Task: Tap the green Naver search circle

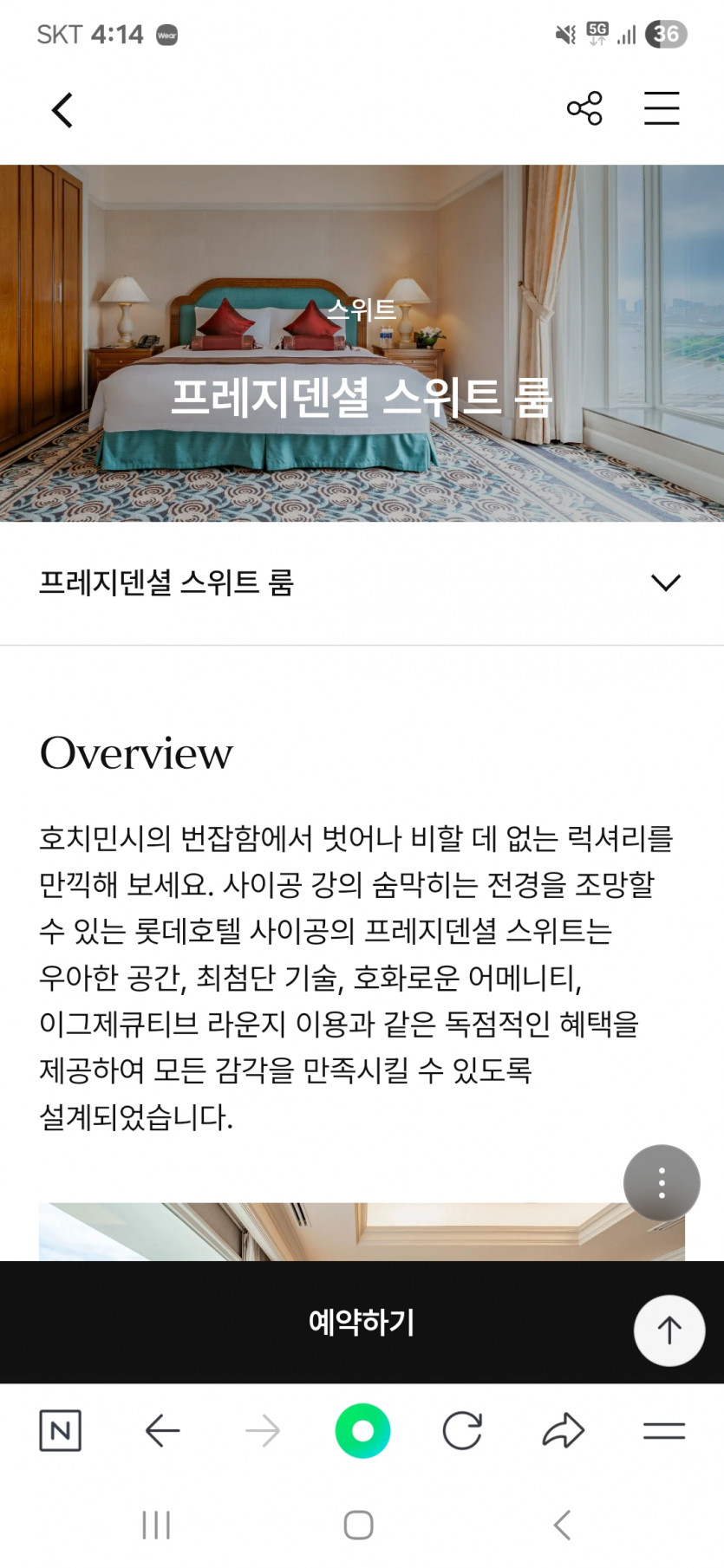Action: [362, 1430]
